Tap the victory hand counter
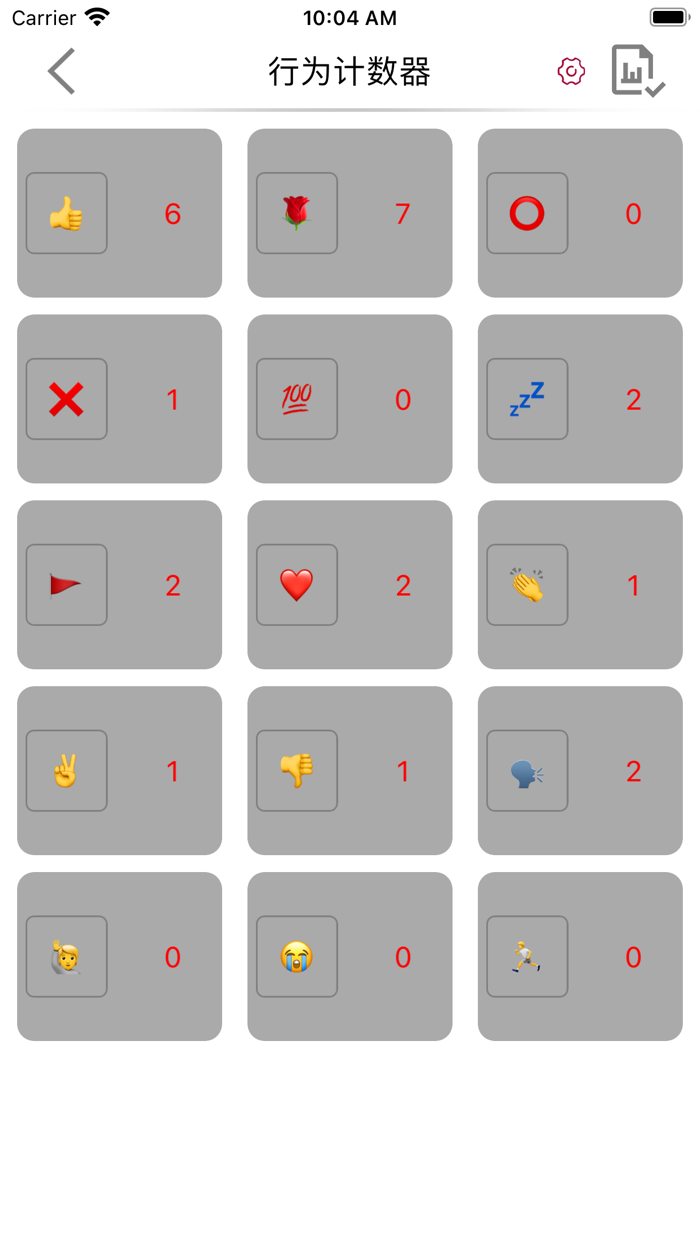700x1244 pixels. [x=120, y=771]
